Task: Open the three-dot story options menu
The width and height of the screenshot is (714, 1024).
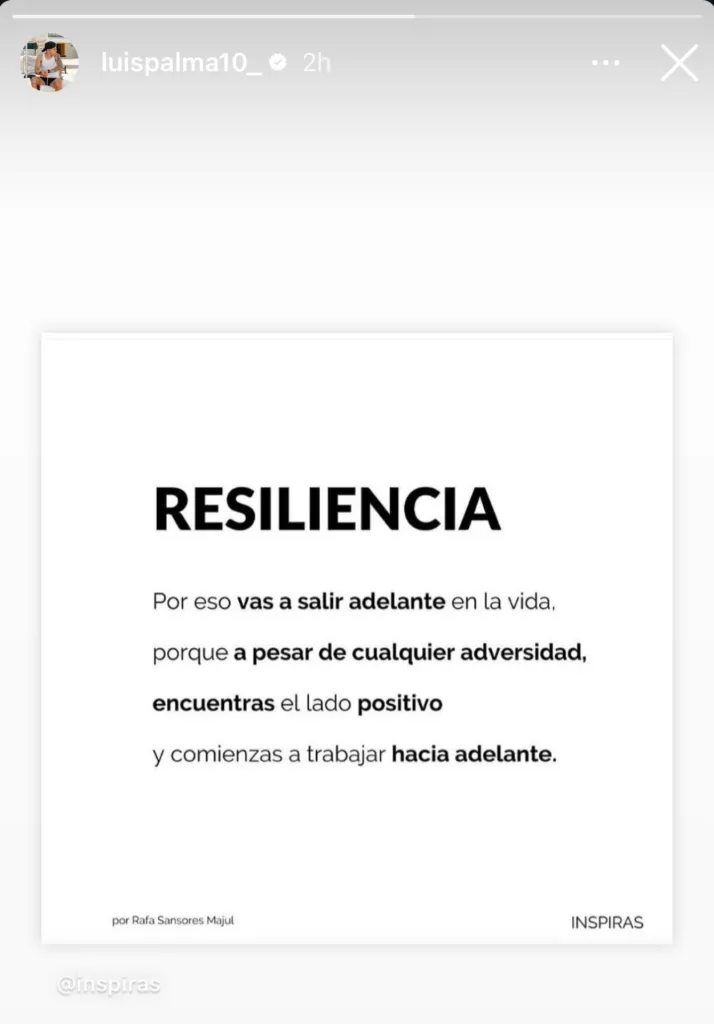Action: pyautogui.click(x=605, y=63)
